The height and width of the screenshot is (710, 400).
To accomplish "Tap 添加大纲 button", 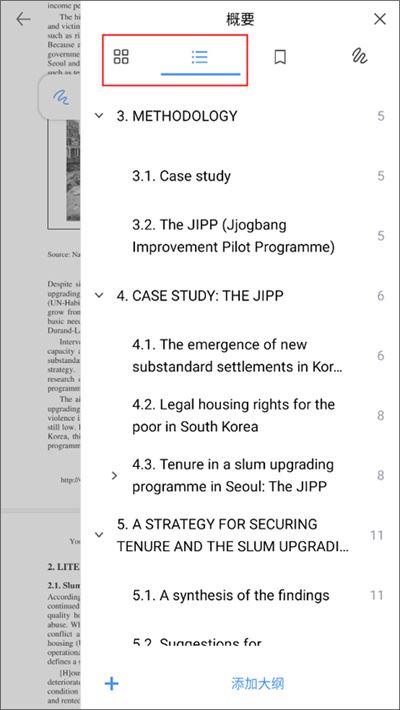I will [x=257, y=683].
